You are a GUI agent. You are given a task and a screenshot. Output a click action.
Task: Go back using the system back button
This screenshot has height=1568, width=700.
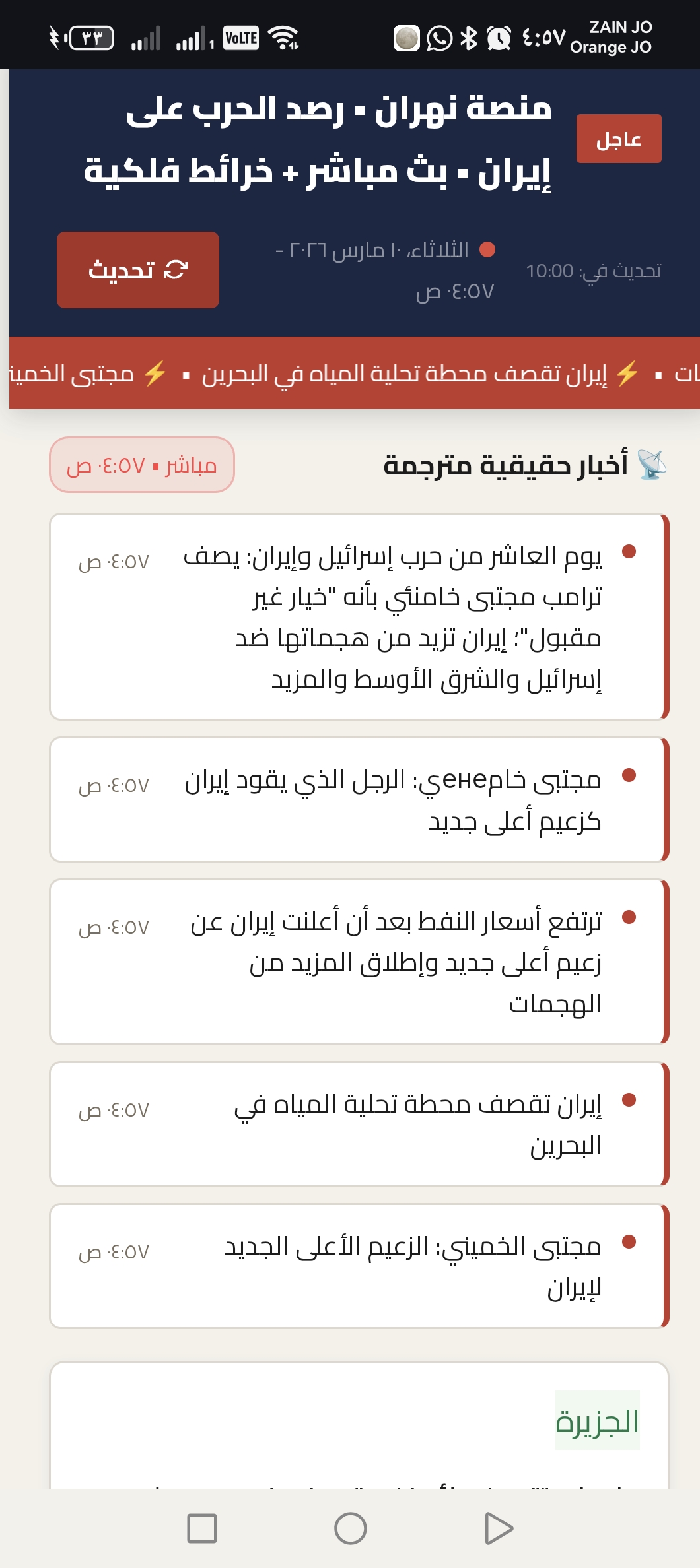499,1528
